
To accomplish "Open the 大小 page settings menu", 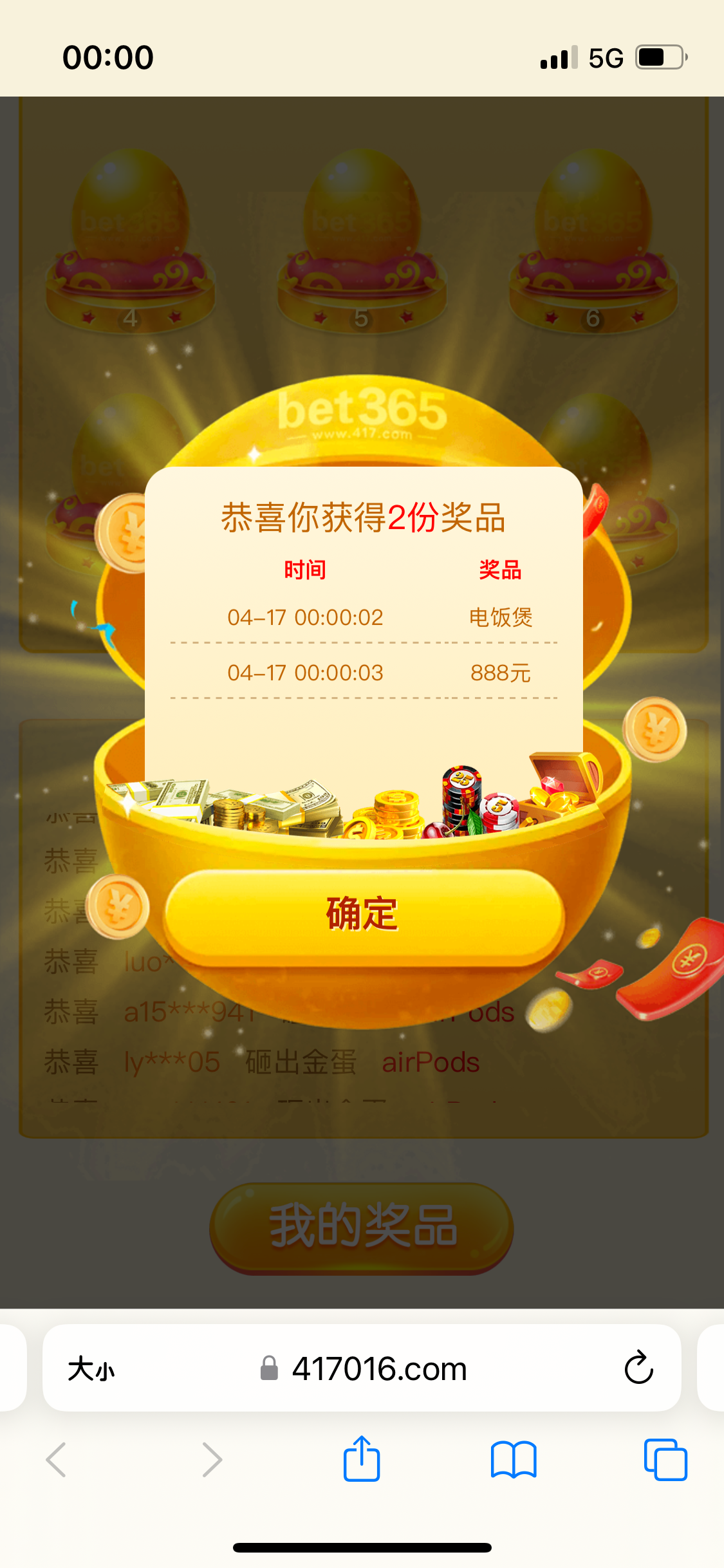I will click(91, 1368).
